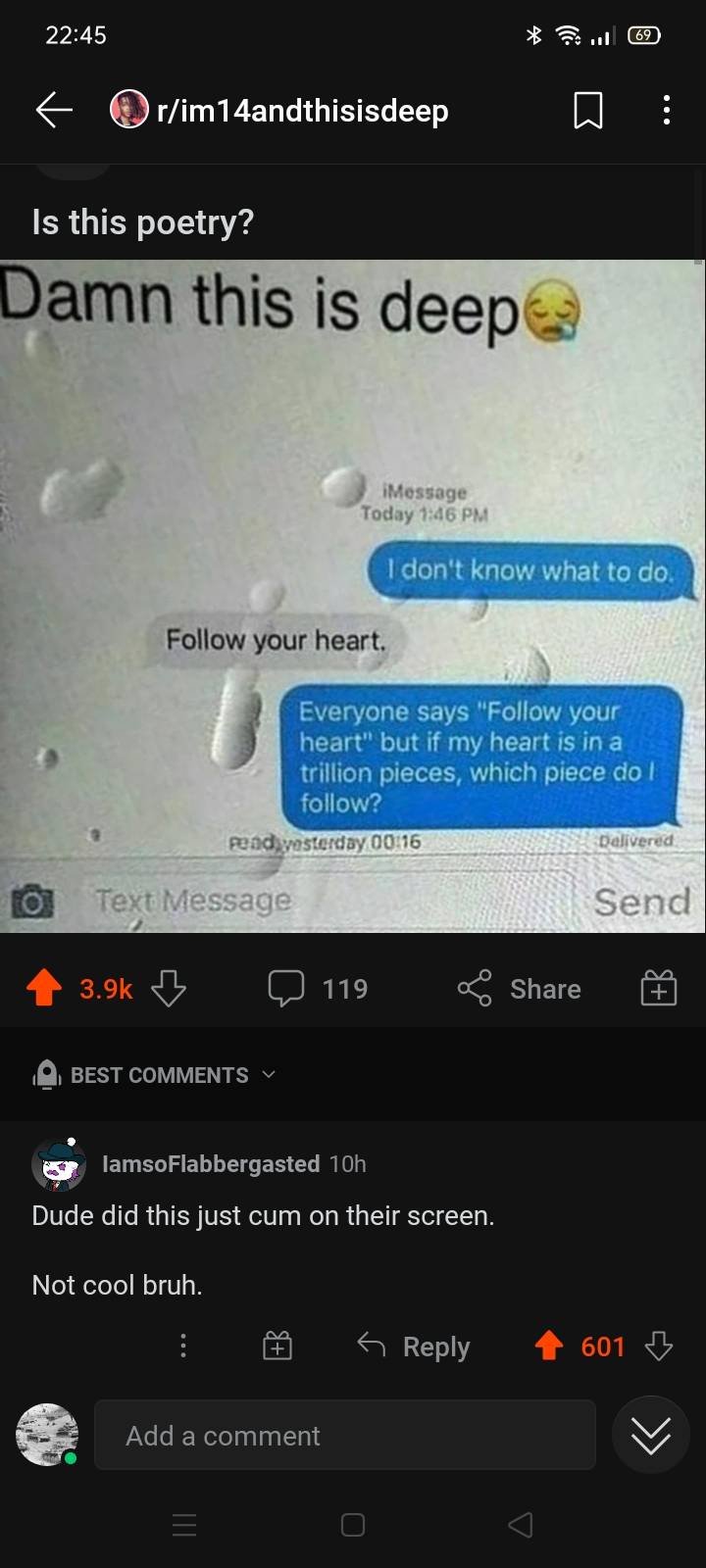Reply to IamsoFlabbergasted's comment
The image size is (706, 1568).
click(414, 1346)
